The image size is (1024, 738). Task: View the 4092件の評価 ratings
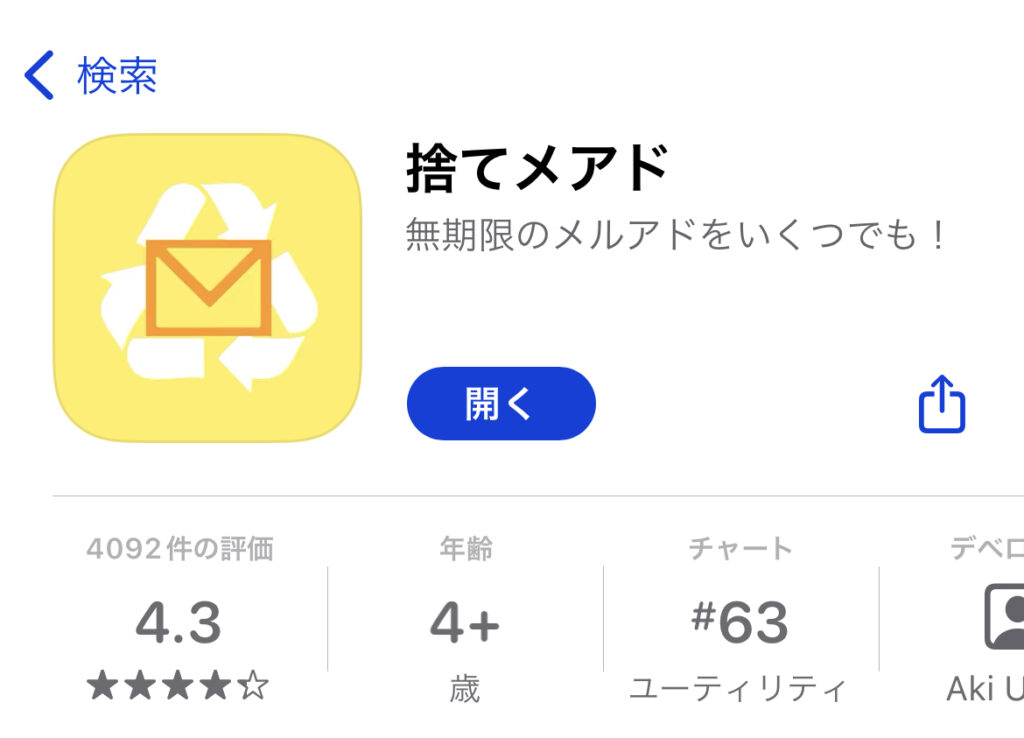pos(179,620)
